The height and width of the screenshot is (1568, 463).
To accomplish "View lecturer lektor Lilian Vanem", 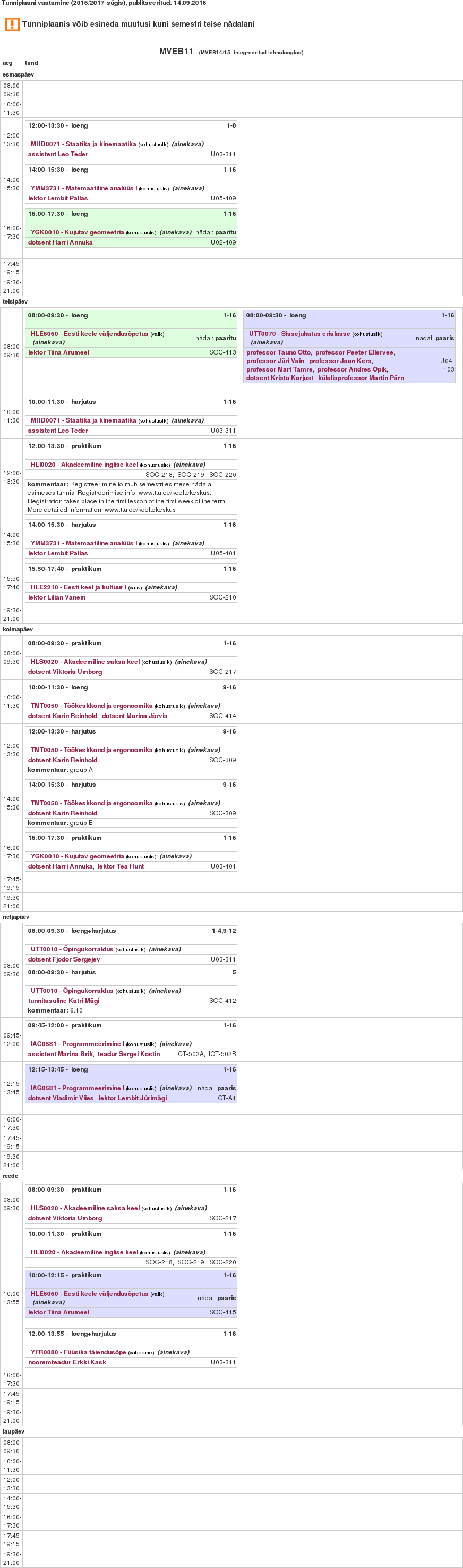I will pyautogui.click(x=57, y=597).
